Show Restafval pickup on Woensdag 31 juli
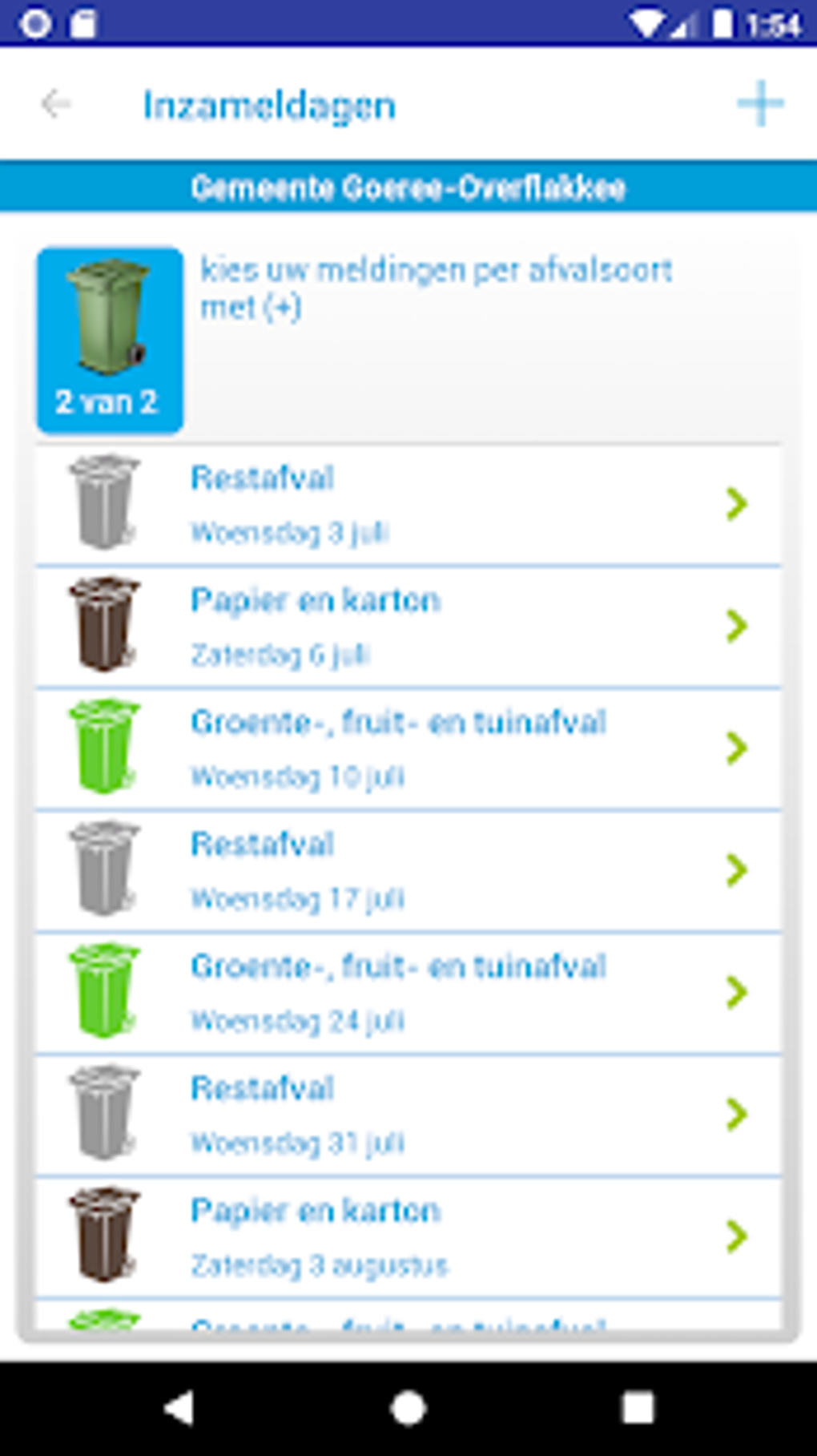The height and width of the screenshot is (1456, 817). coord(408,1115)
